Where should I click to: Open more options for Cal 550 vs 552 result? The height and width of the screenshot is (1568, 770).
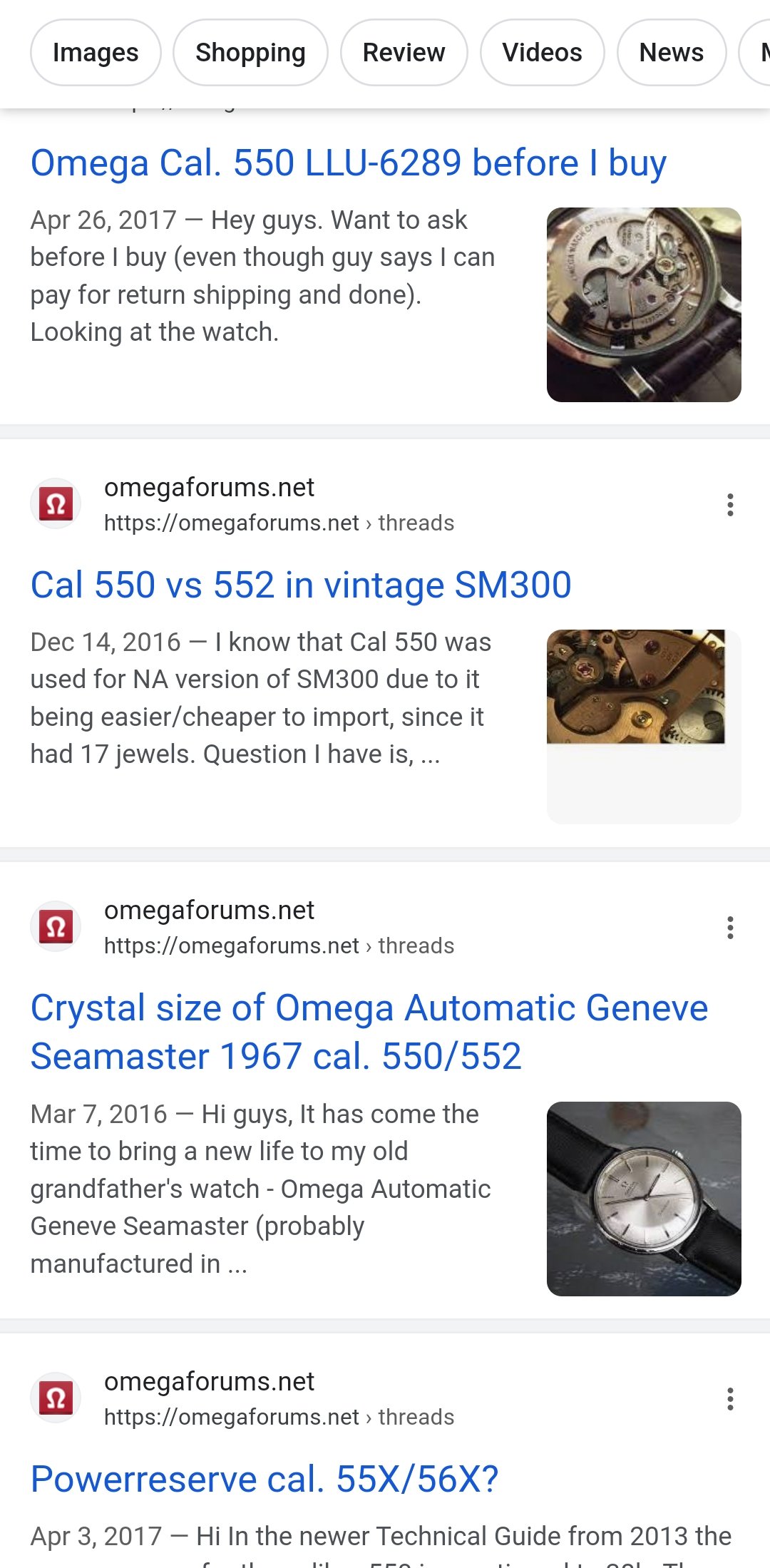click(729, 505)
